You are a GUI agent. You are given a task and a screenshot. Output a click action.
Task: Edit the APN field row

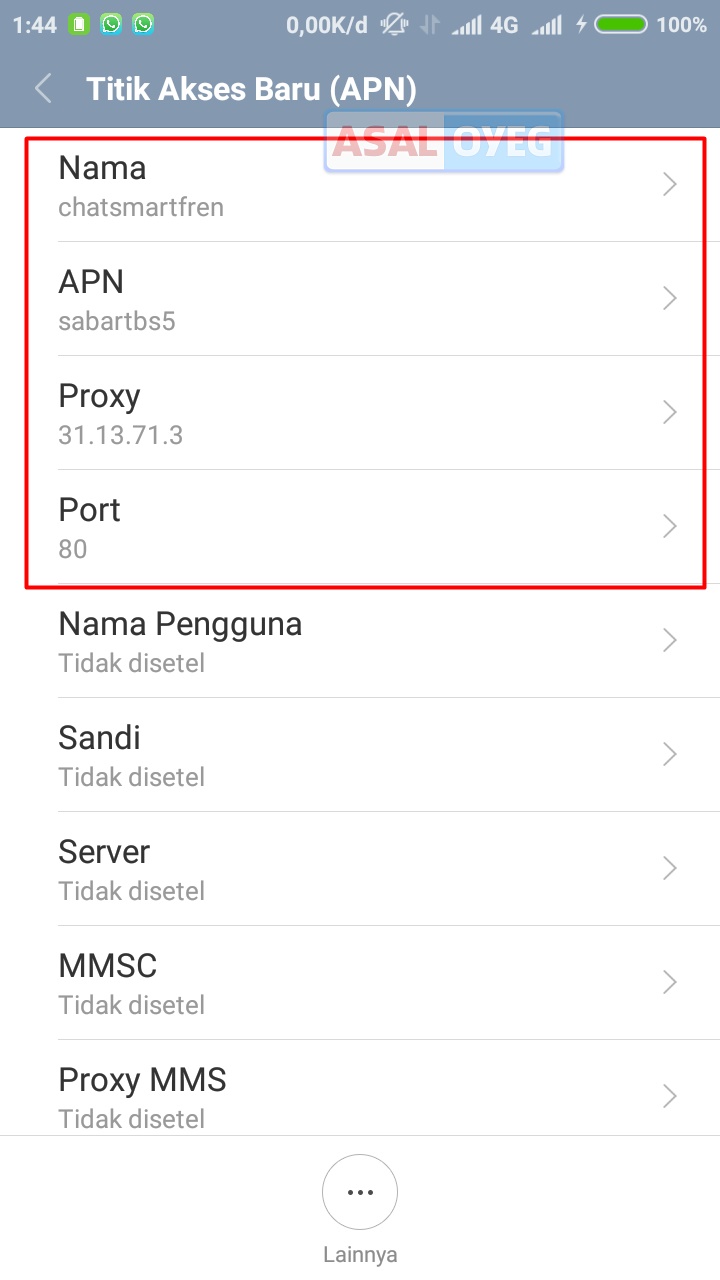tap(360, 299)
